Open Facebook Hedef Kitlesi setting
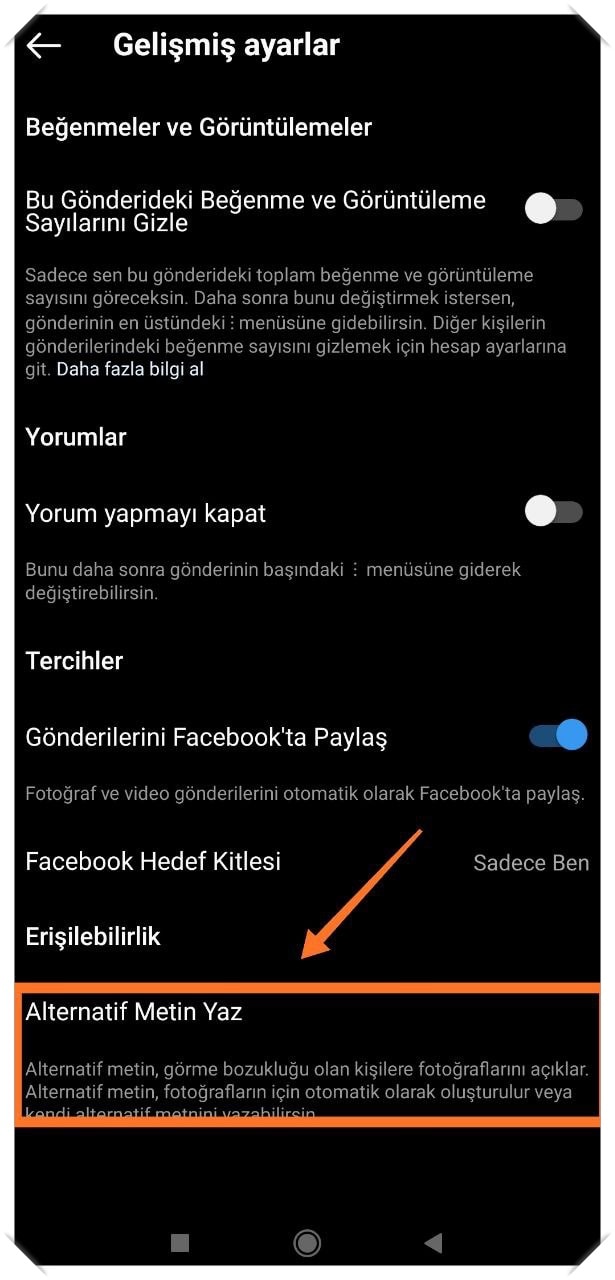This screenshot has height=1280, width=615. (306, 862)
